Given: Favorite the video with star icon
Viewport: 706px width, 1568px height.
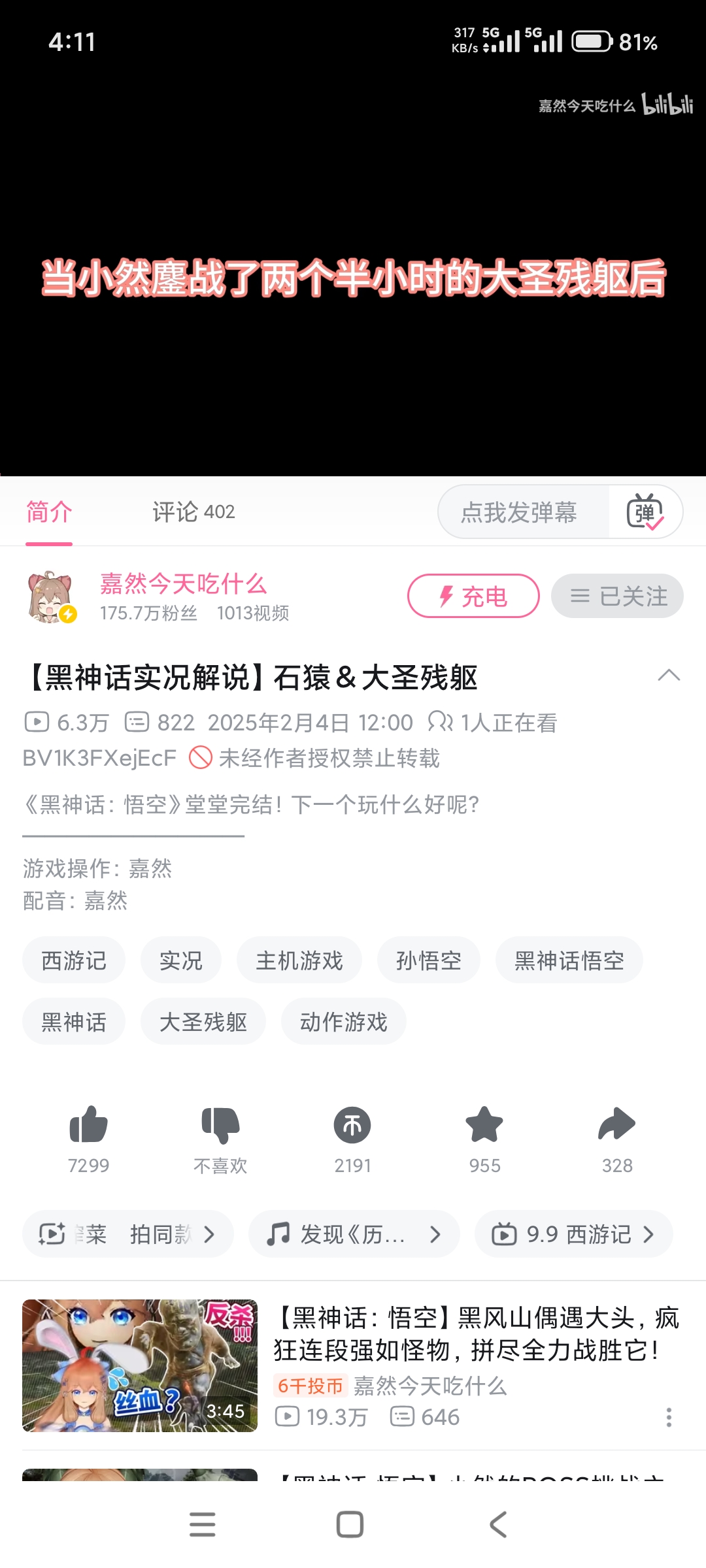Looking at the screenshot, I should click(x=484, y=1125).
